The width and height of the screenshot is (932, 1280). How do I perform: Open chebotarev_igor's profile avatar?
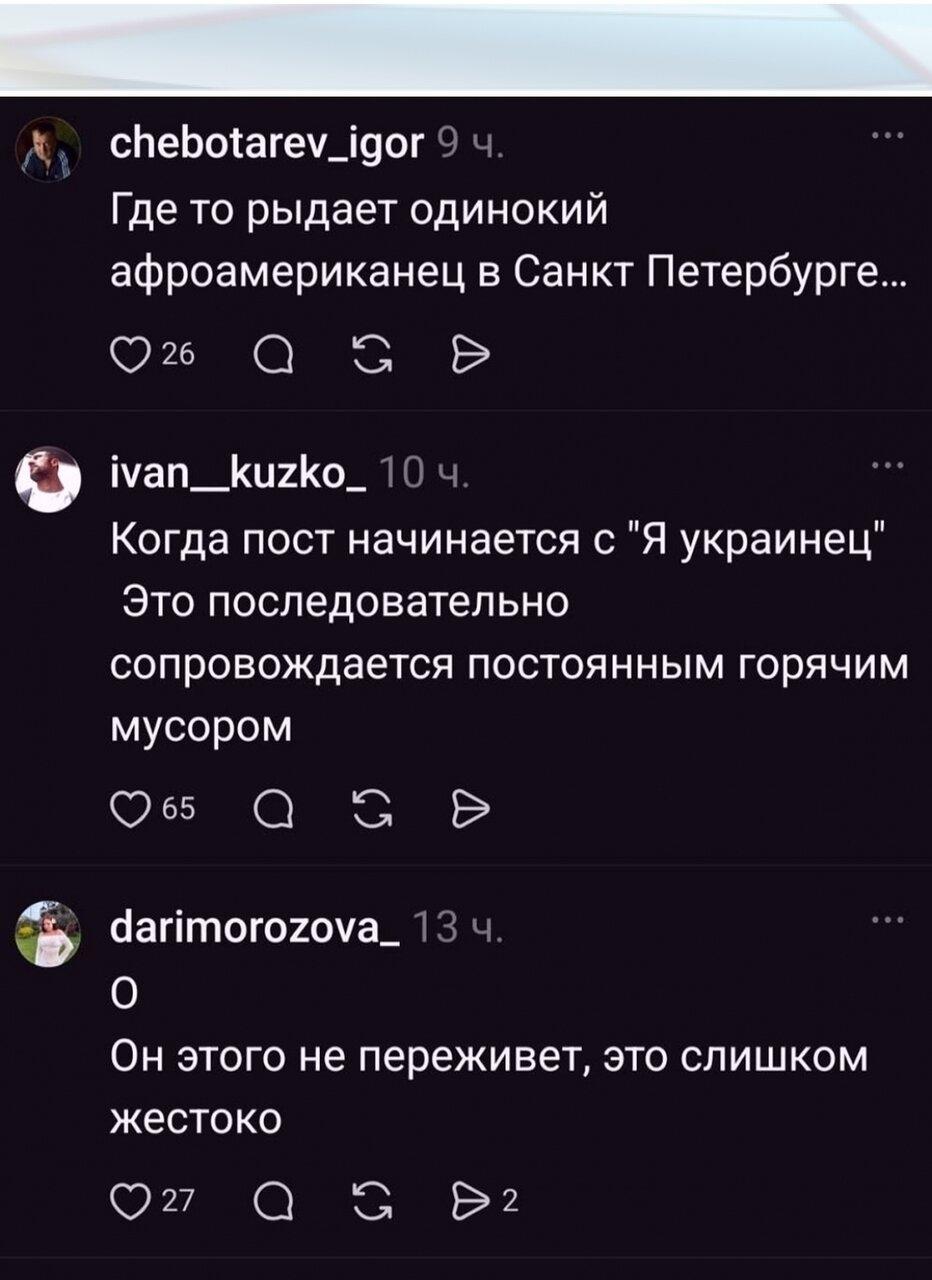point(48,149)
